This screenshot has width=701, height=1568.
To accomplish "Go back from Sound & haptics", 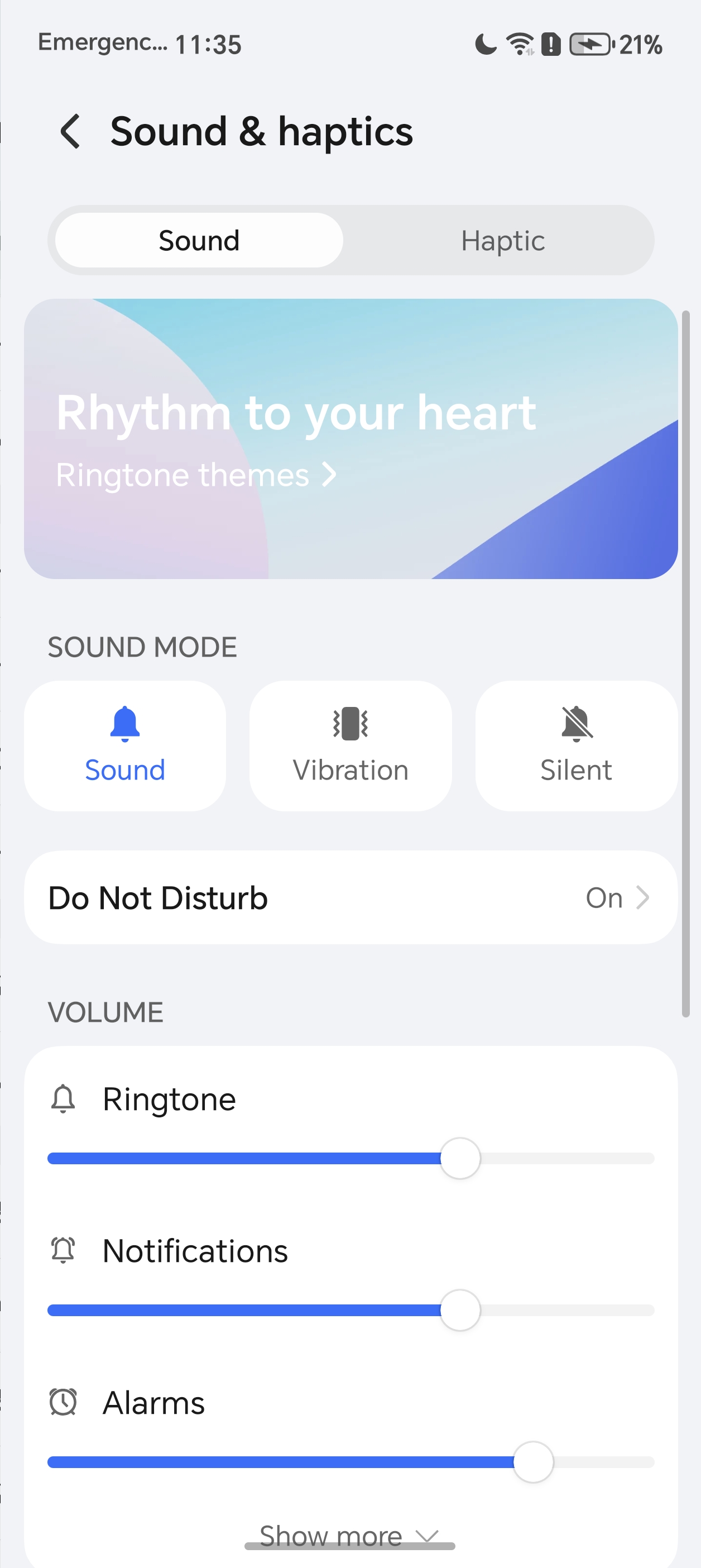I will coord(70,131).
